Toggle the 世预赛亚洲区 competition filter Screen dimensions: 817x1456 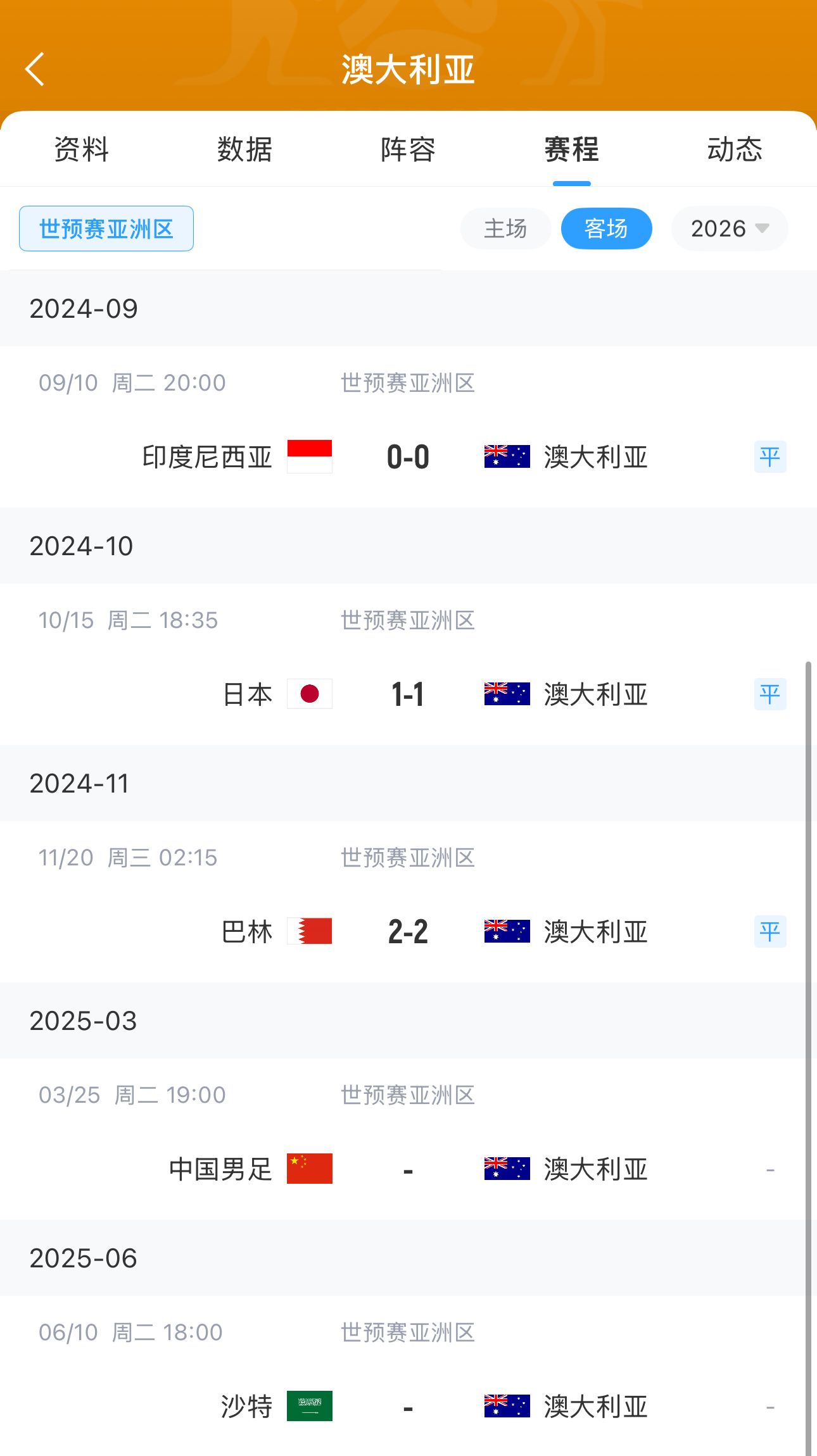click(x=106, y=229)
